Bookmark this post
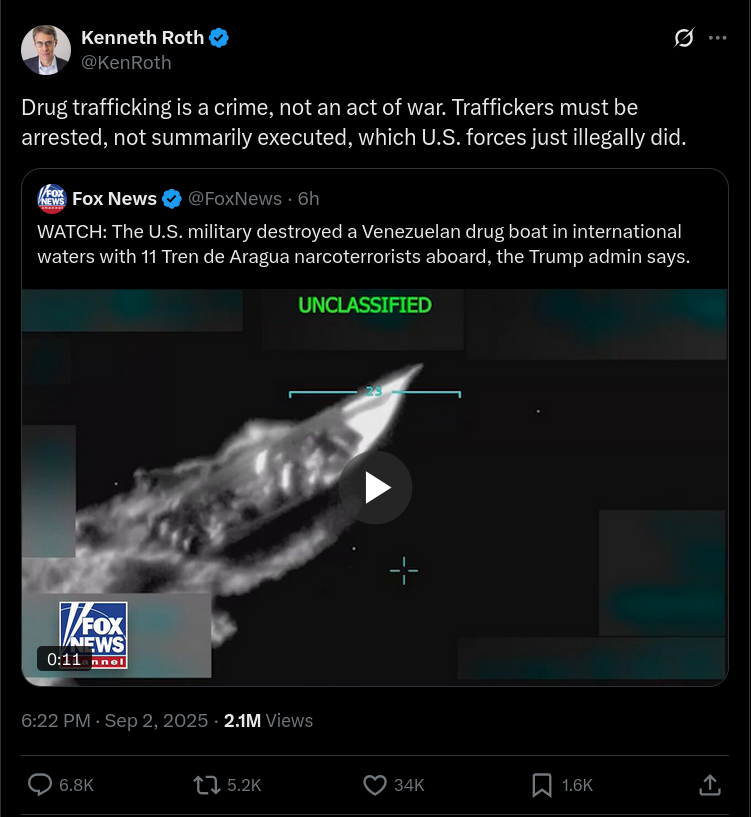The width and height of the screenshot is (751, 817). click(x=542, y=785)
